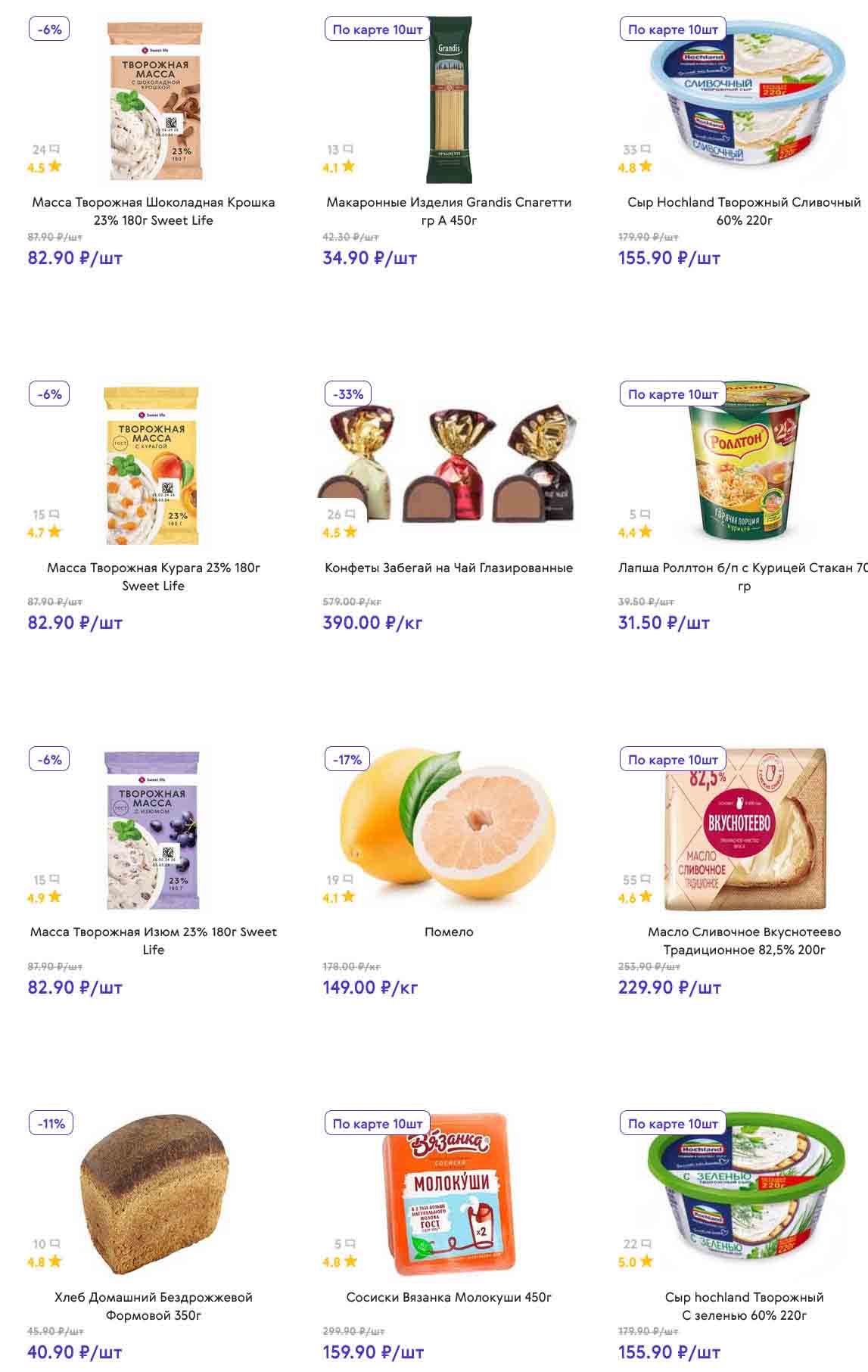The width and height of the screenshot is (868, 1372).
Task: View Масса Творожная Изюм 23% 180г
Action: click(x=154, y=941)
